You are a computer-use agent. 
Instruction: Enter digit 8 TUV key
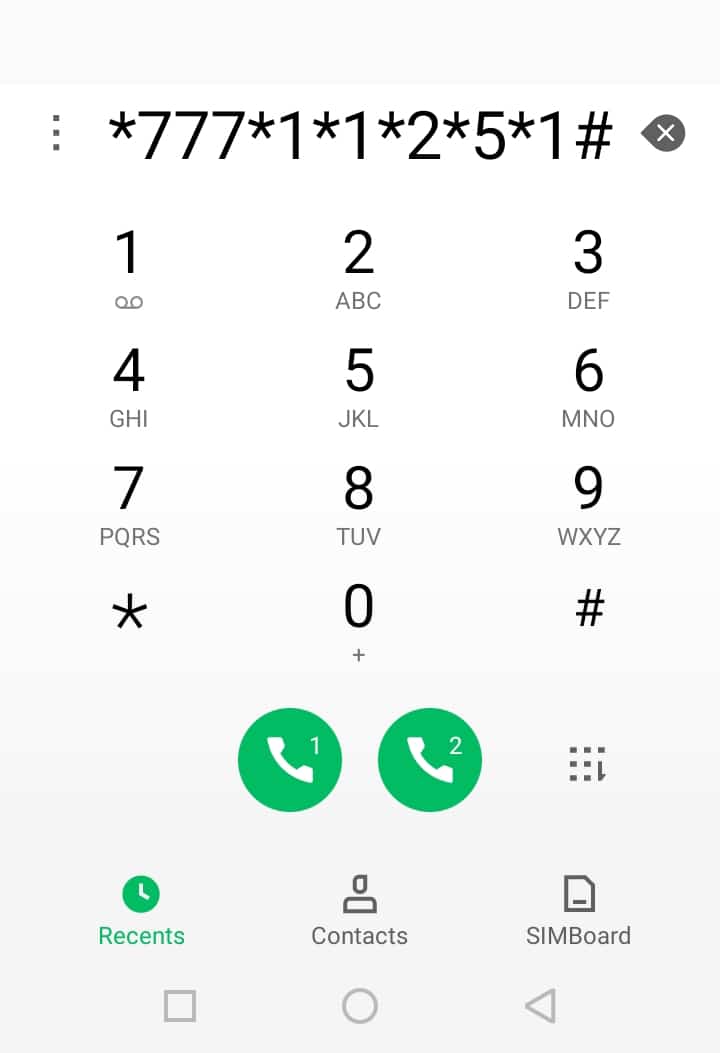pos(358,503)
